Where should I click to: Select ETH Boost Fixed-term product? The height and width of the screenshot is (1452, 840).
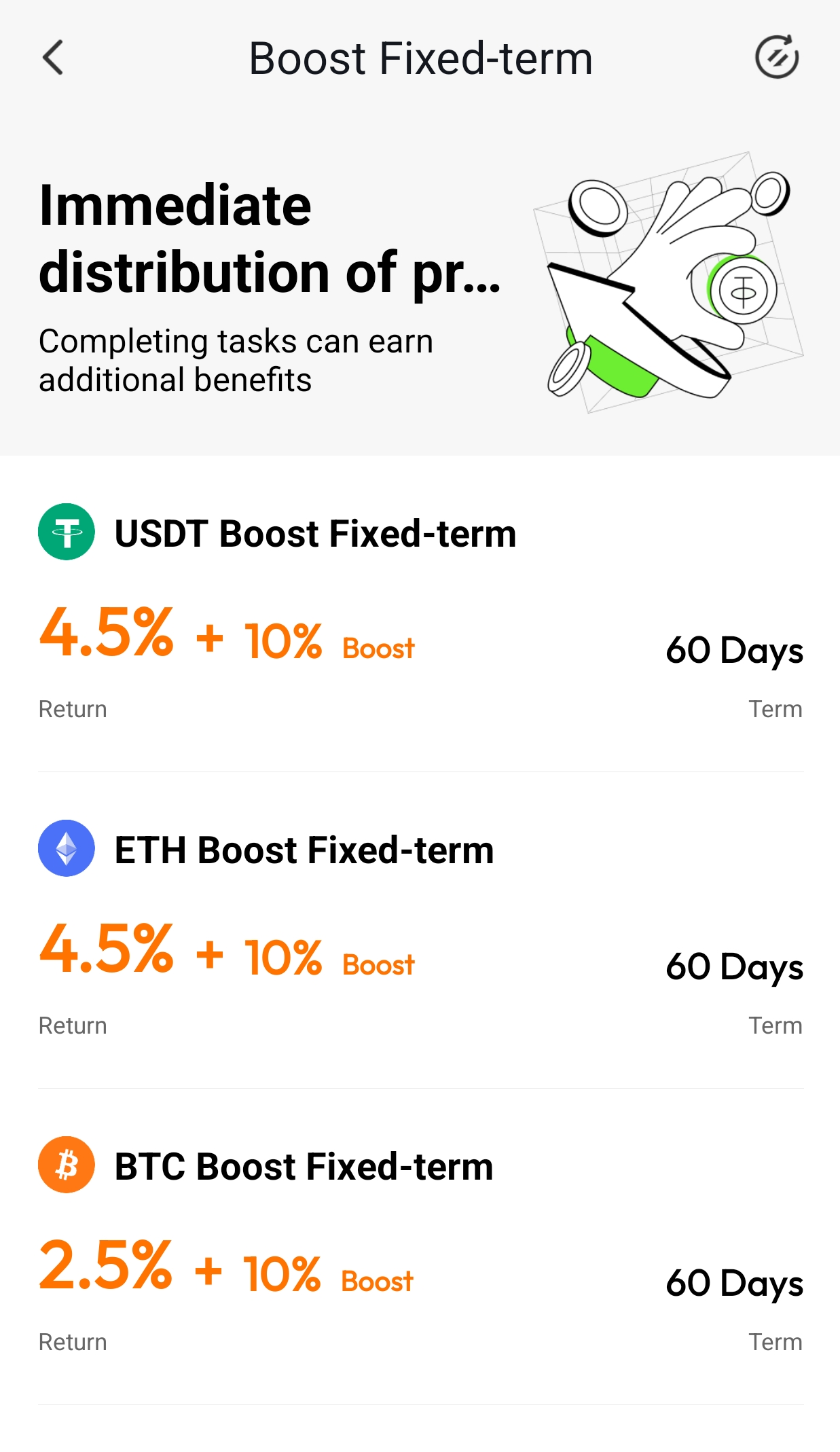(x=304, y=850)
